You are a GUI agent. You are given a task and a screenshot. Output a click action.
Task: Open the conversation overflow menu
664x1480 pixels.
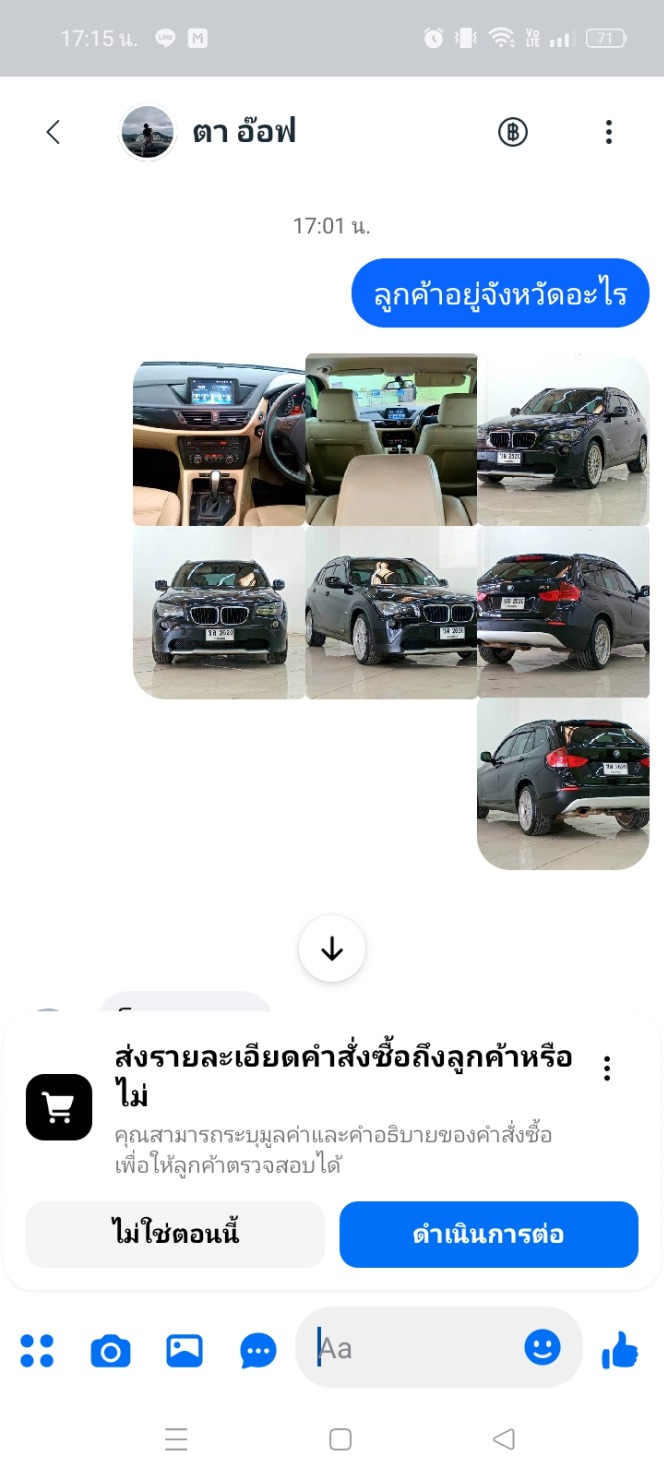pyautogui.click(x=608, y=132)
